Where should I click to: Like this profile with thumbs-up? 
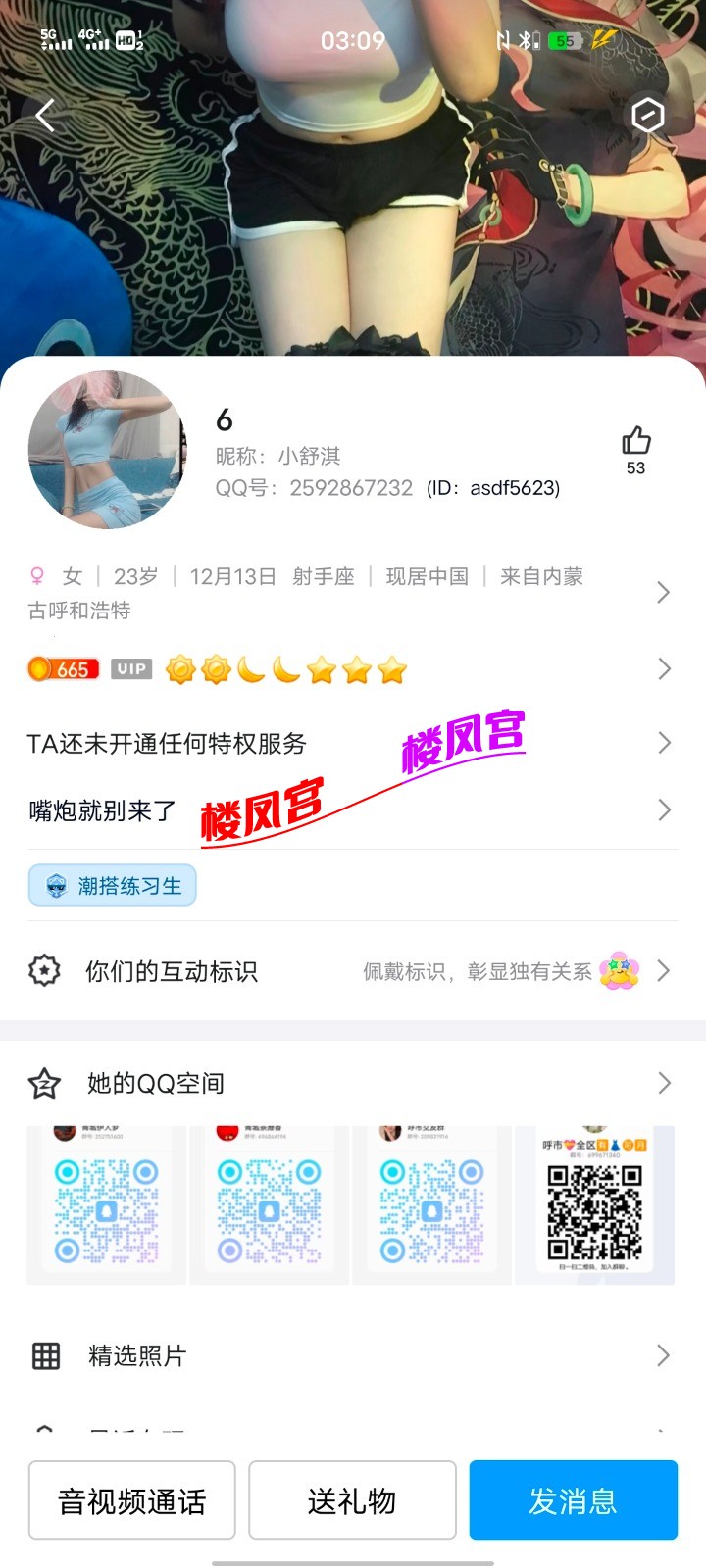635,443
